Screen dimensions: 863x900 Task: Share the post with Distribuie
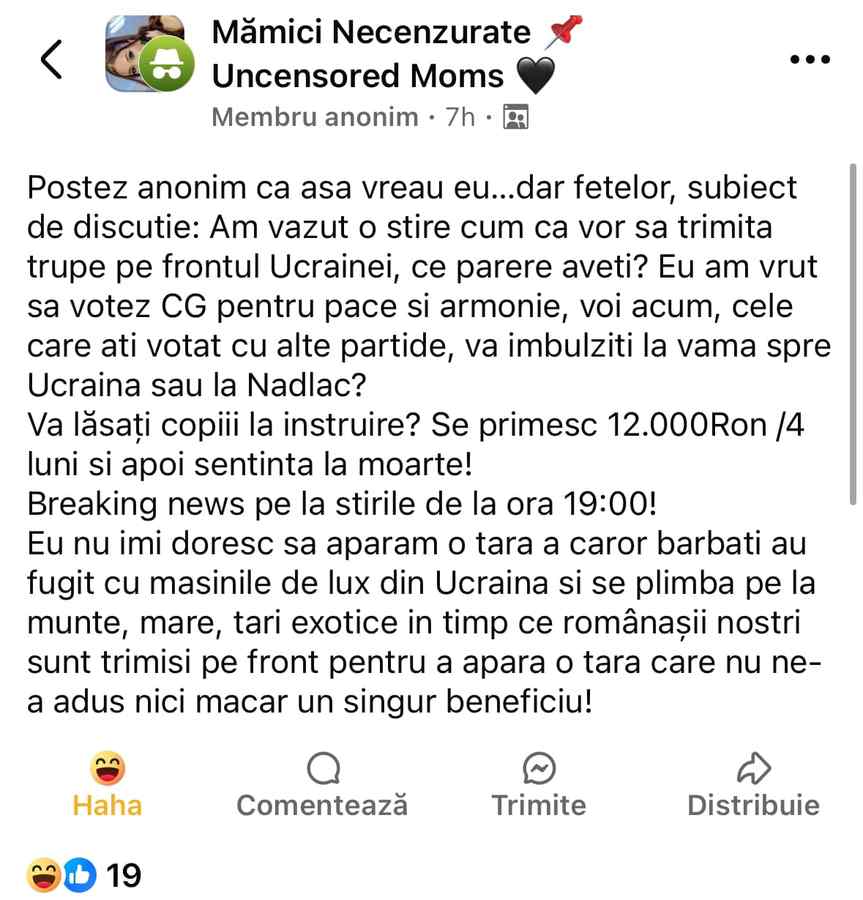click(x=753, y=785)
